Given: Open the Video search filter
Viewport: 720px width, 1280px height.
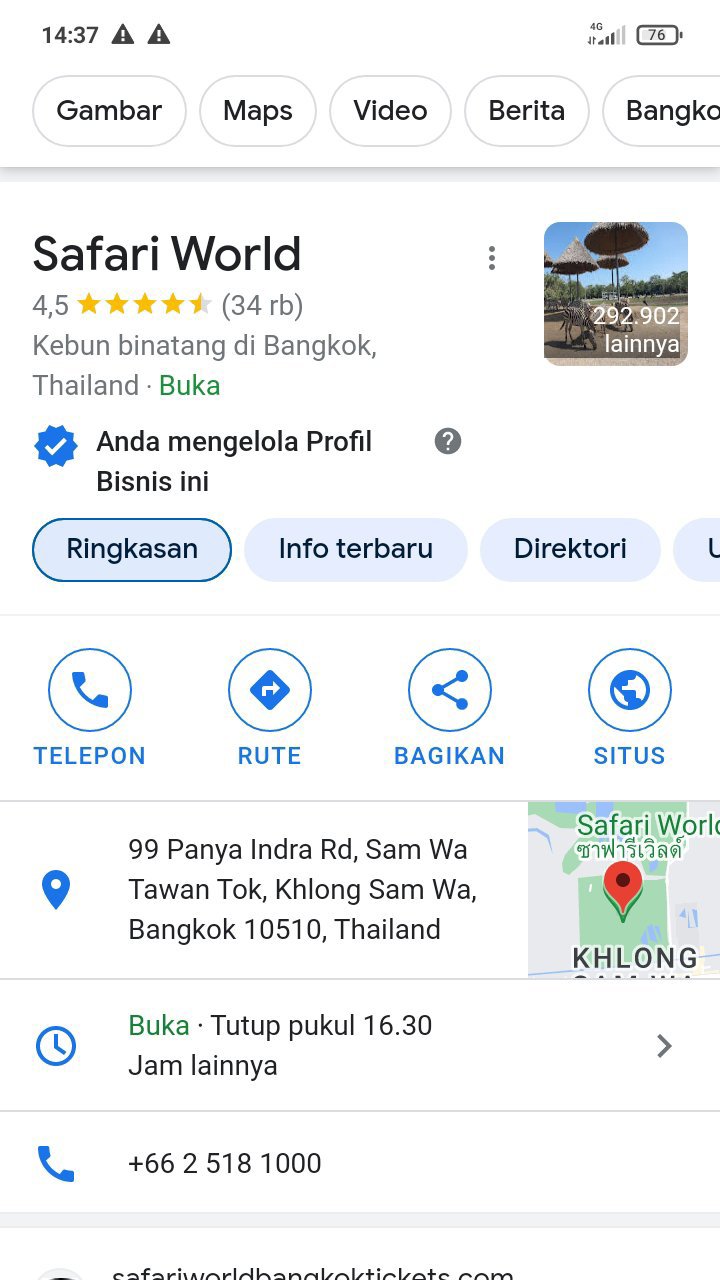Looking at the screenshot, I should (390, 111).
